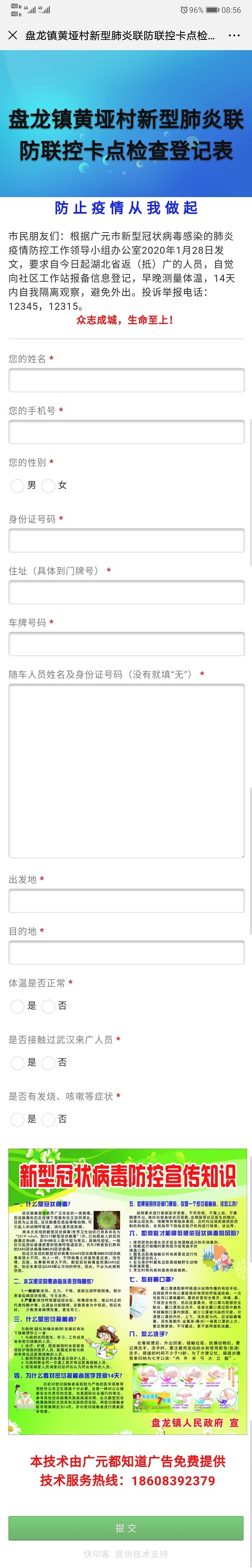Select 女 for gender
This screenshot has height=1568, width=252.
tap(49, 485)
